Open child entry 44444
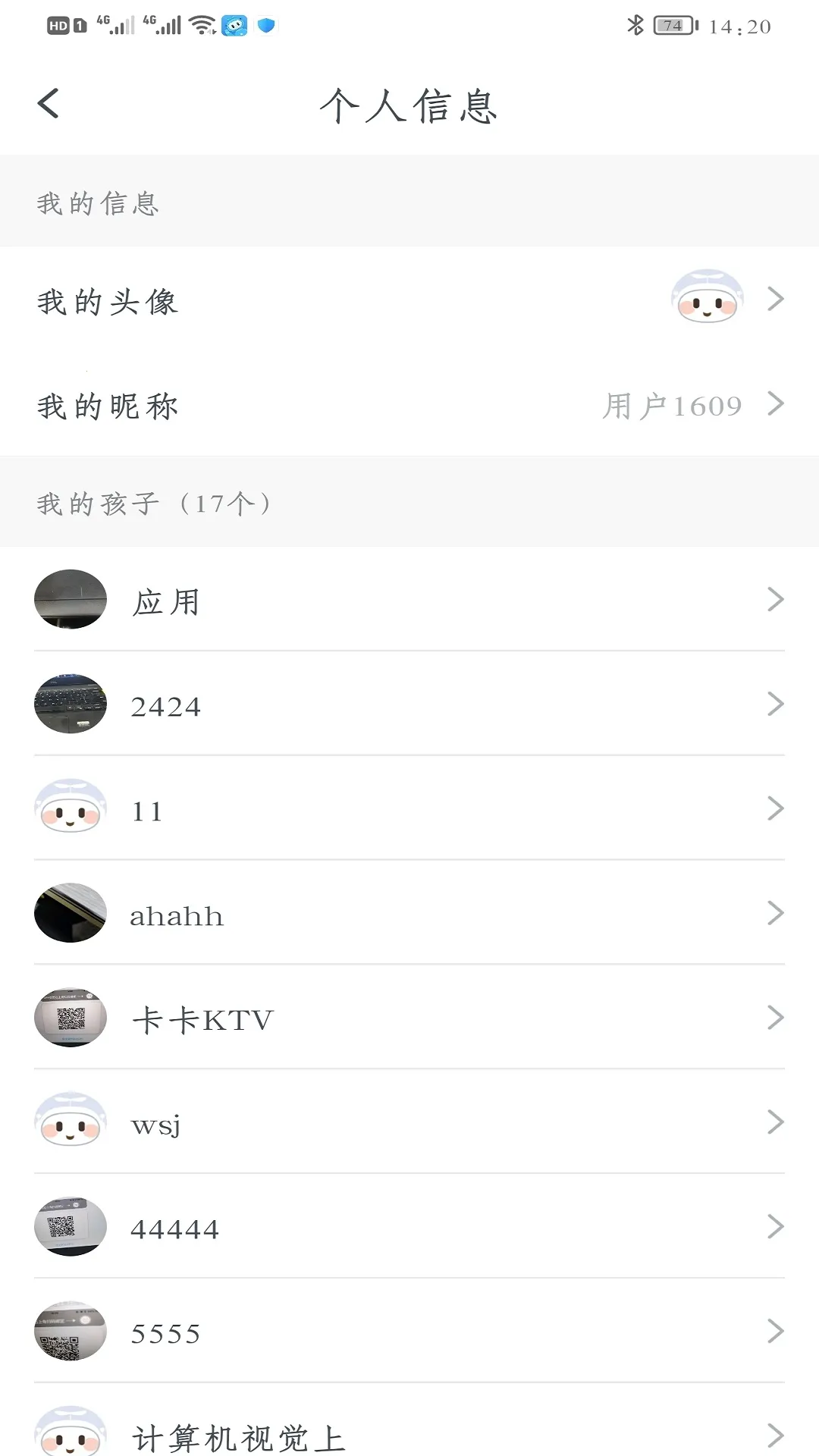The width and height of the screenshot is (819, 1456). pyautogui.click(x=409, y=1227)
